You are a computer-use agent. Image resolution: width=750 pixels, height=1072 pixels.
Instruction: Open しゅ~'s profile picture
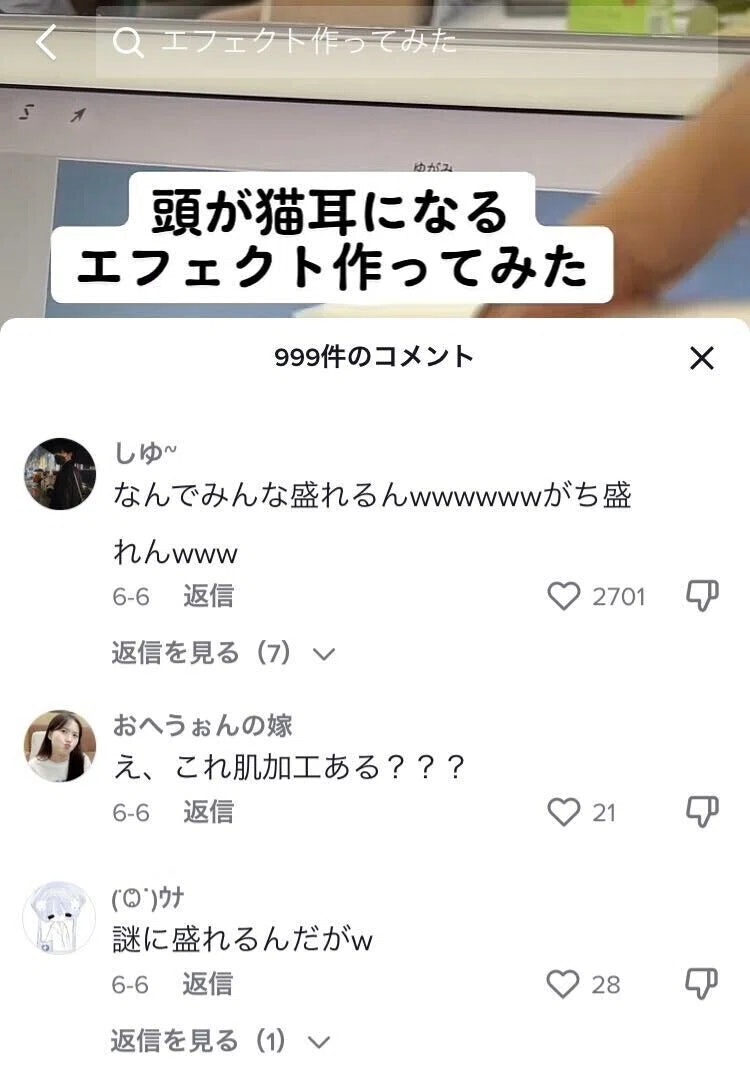(x=59, y=474)
